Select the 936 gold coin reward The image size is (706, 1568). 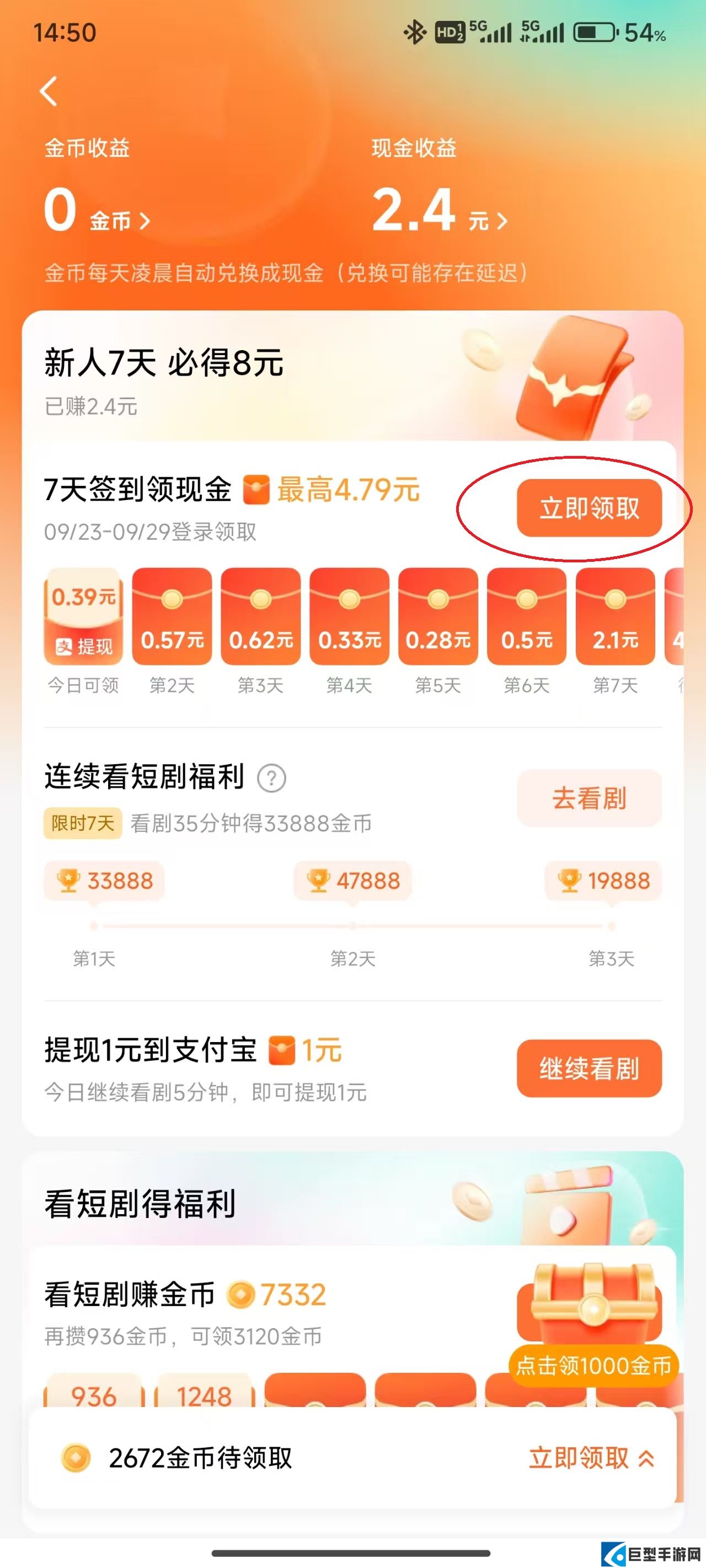click(x=93, y=1395)
